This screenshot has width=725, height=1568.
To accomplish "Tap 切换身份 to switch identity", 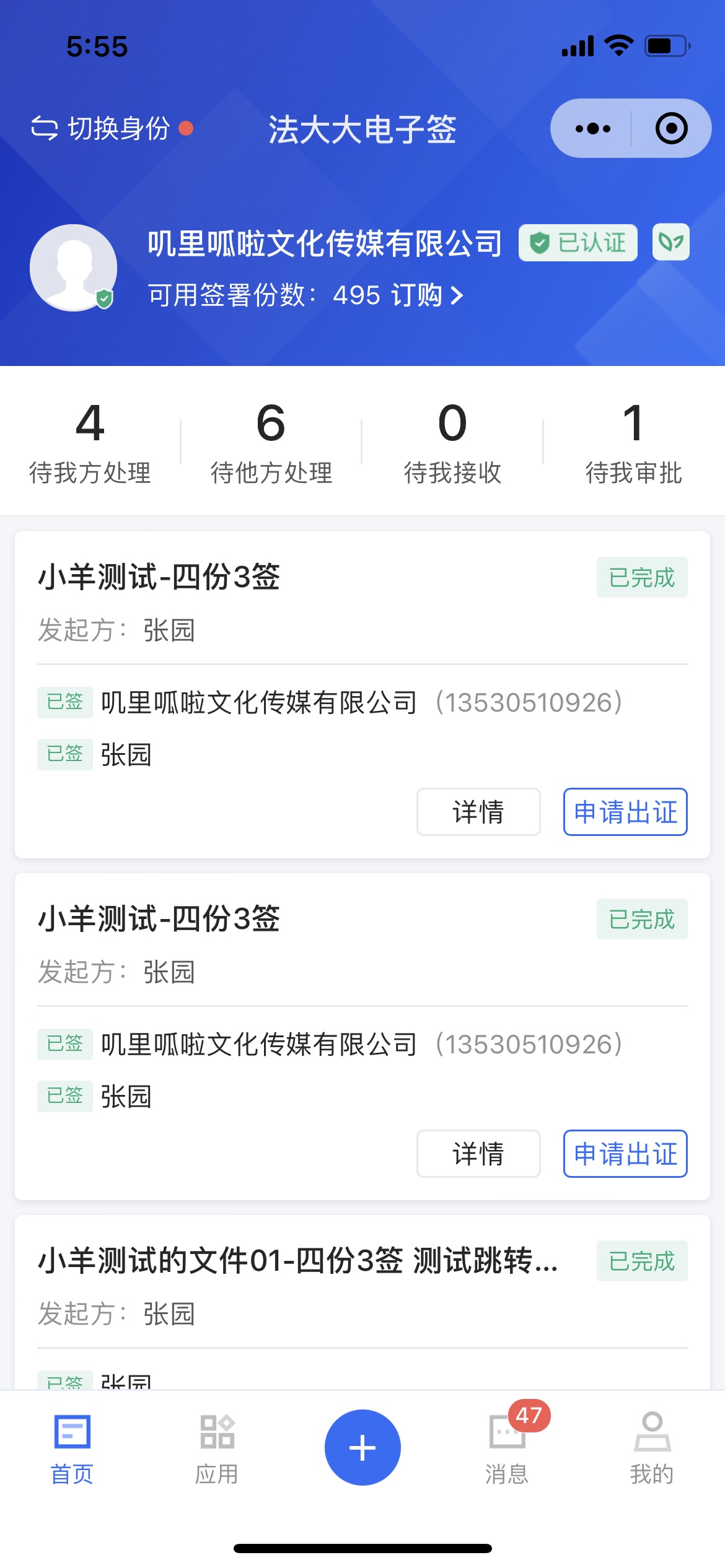I will (112, 128).
